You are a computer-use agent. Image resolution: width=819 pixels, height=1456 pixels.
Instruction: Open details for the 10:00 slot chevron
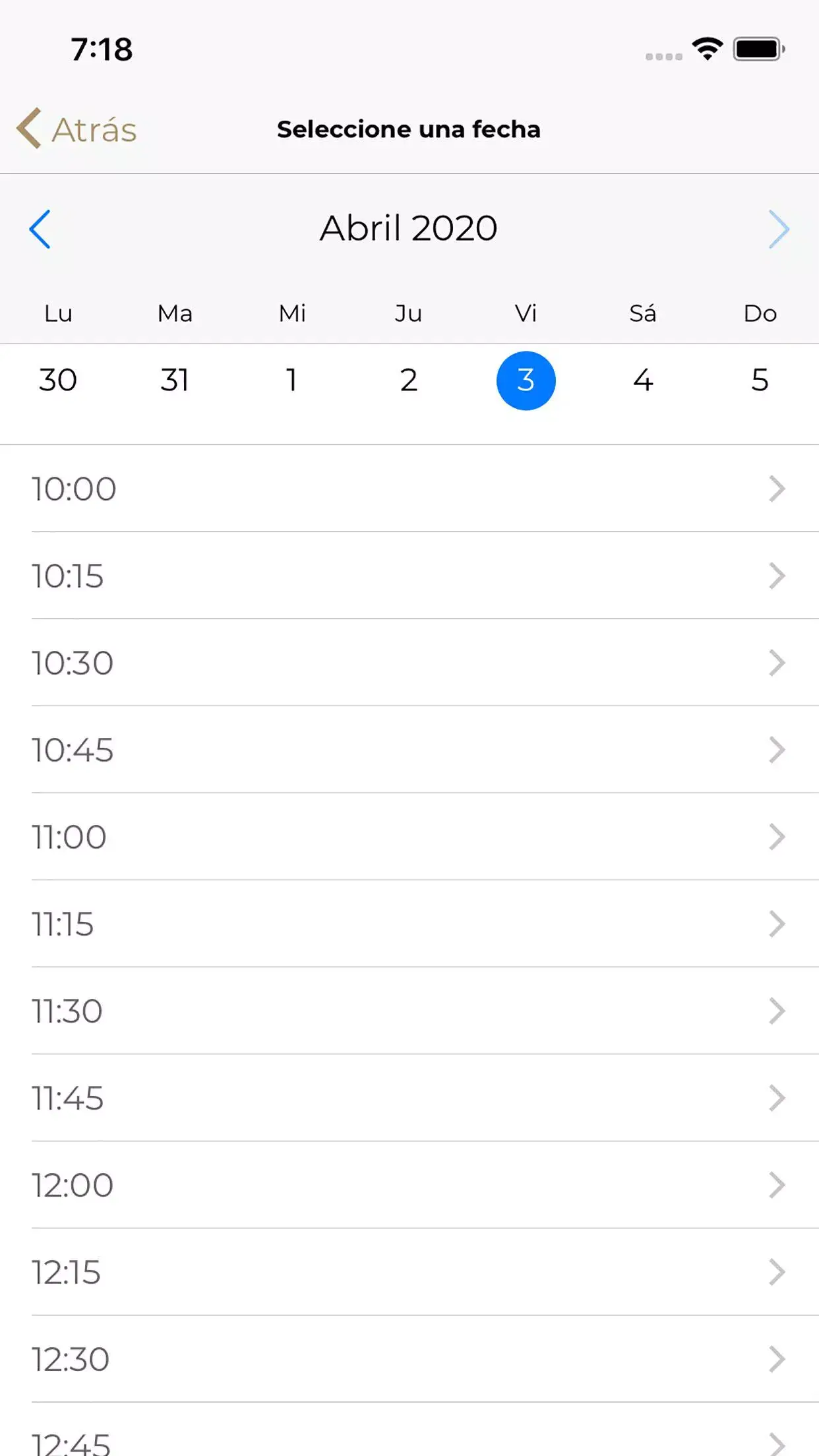(x=778, y=489)
